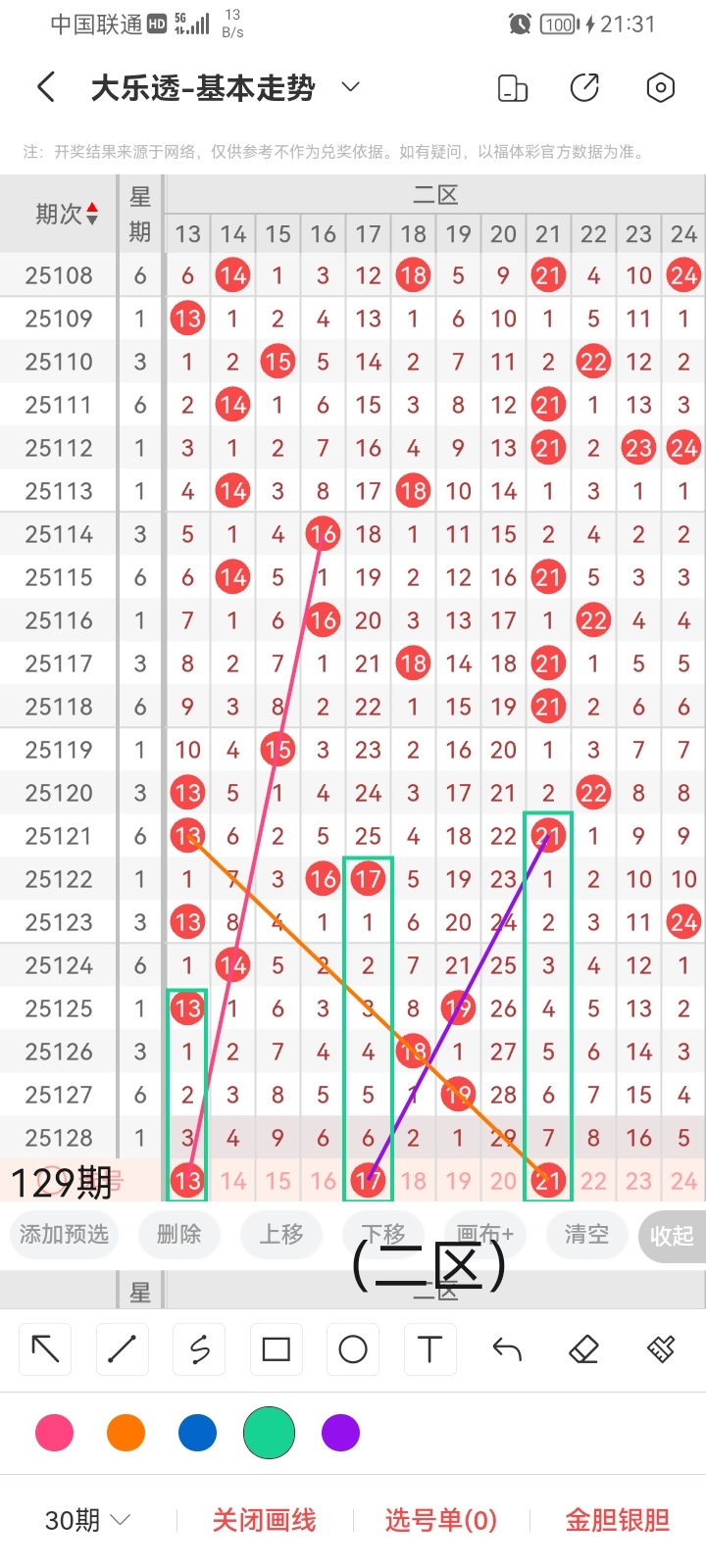Tap the screen orientation icon in header
Viewport: 706px width, 1568px height.
[513, 88]
